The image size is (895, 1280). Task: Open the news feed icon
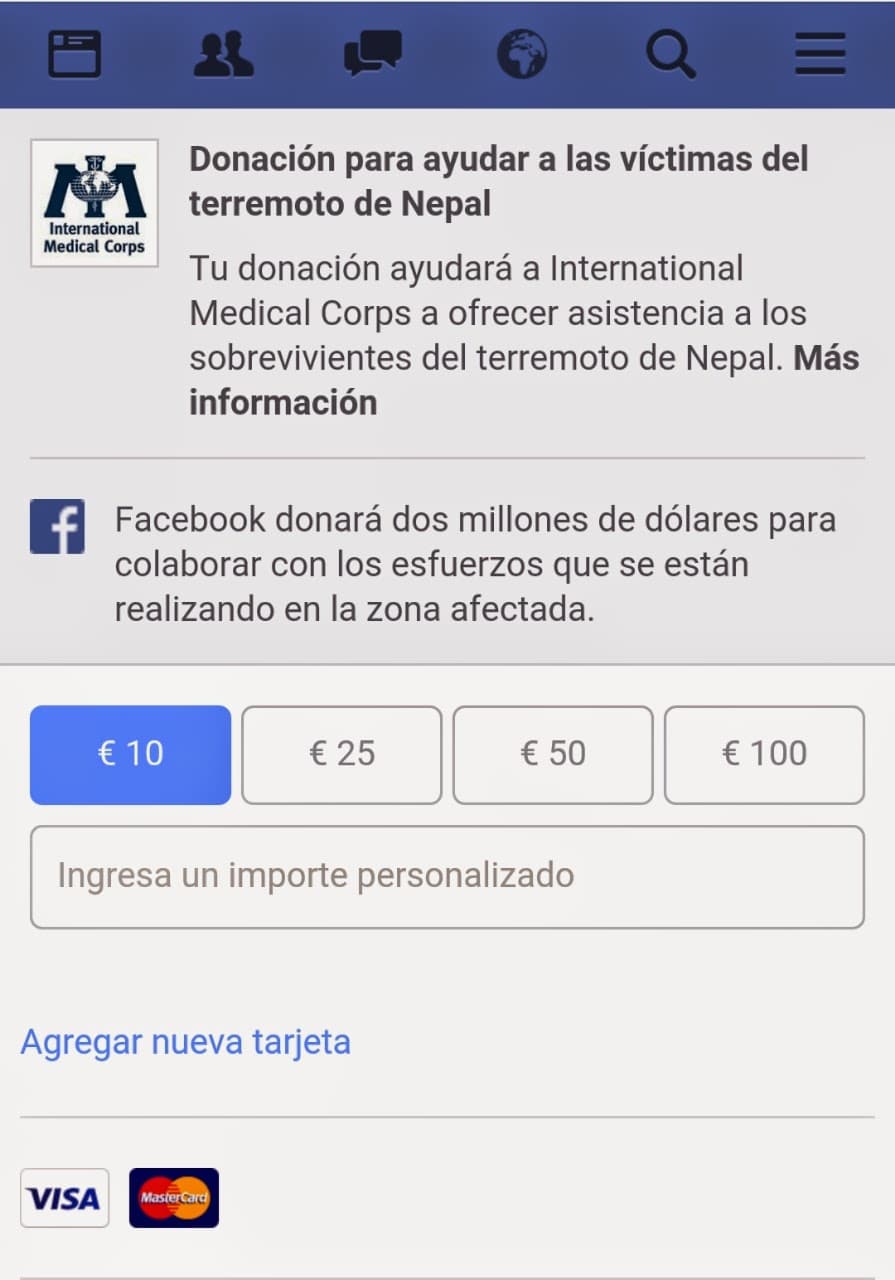(75, 54)
